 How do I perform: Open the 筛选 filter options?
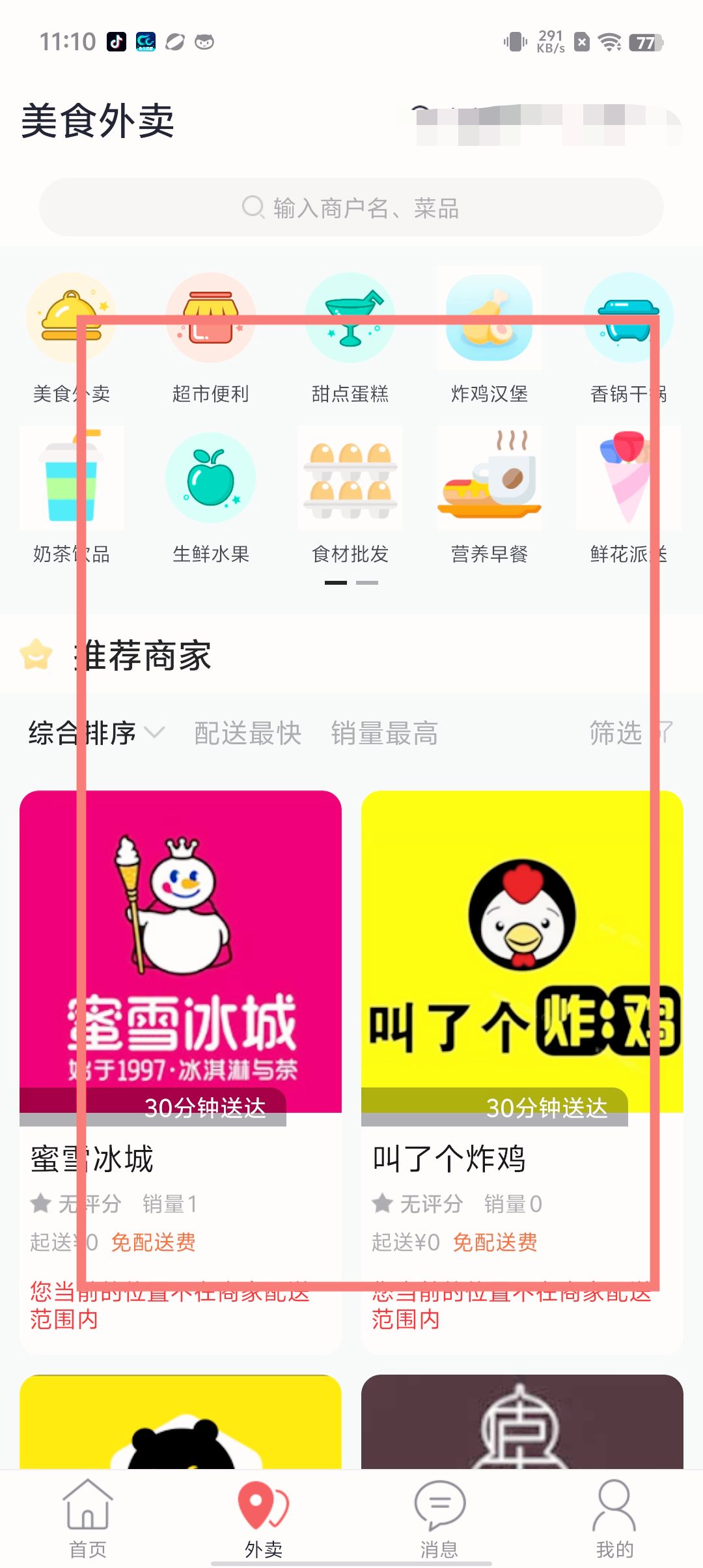point(629,733)
